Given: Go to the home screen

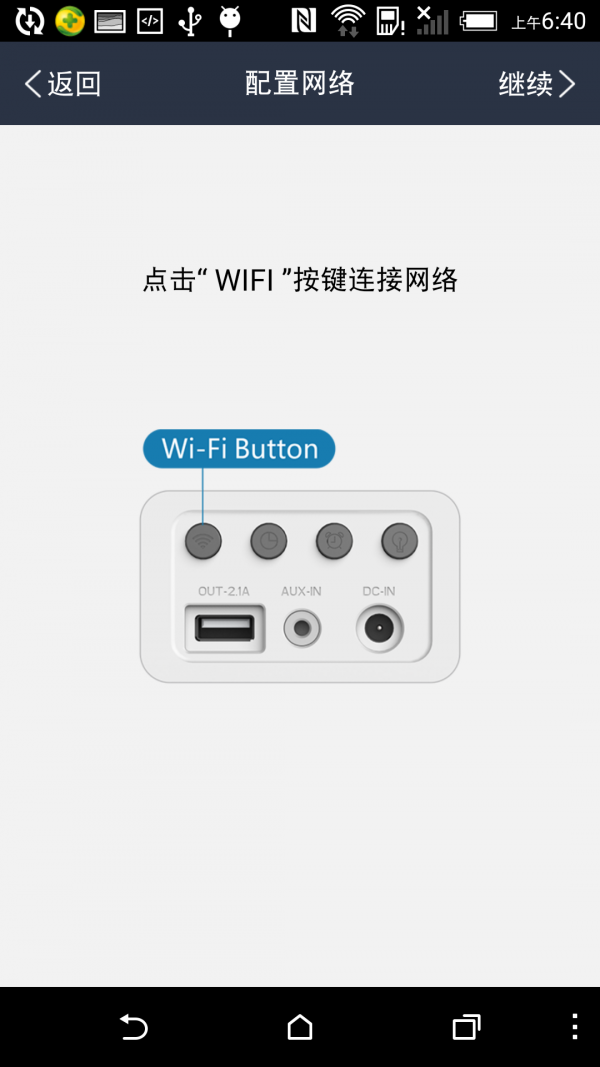Looking at the screenshot, I should click(x=299, y=1027).
